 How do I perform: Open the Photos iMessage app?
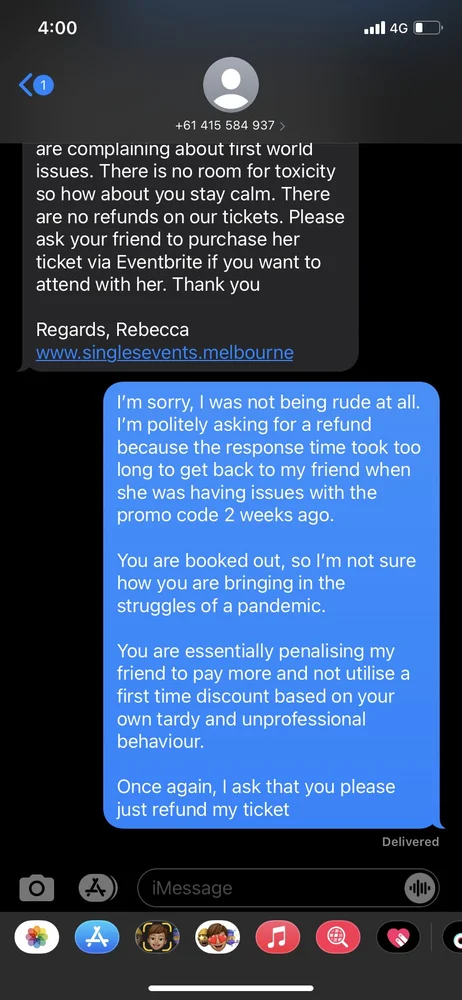pyautogui.click(x=36, y=938)
